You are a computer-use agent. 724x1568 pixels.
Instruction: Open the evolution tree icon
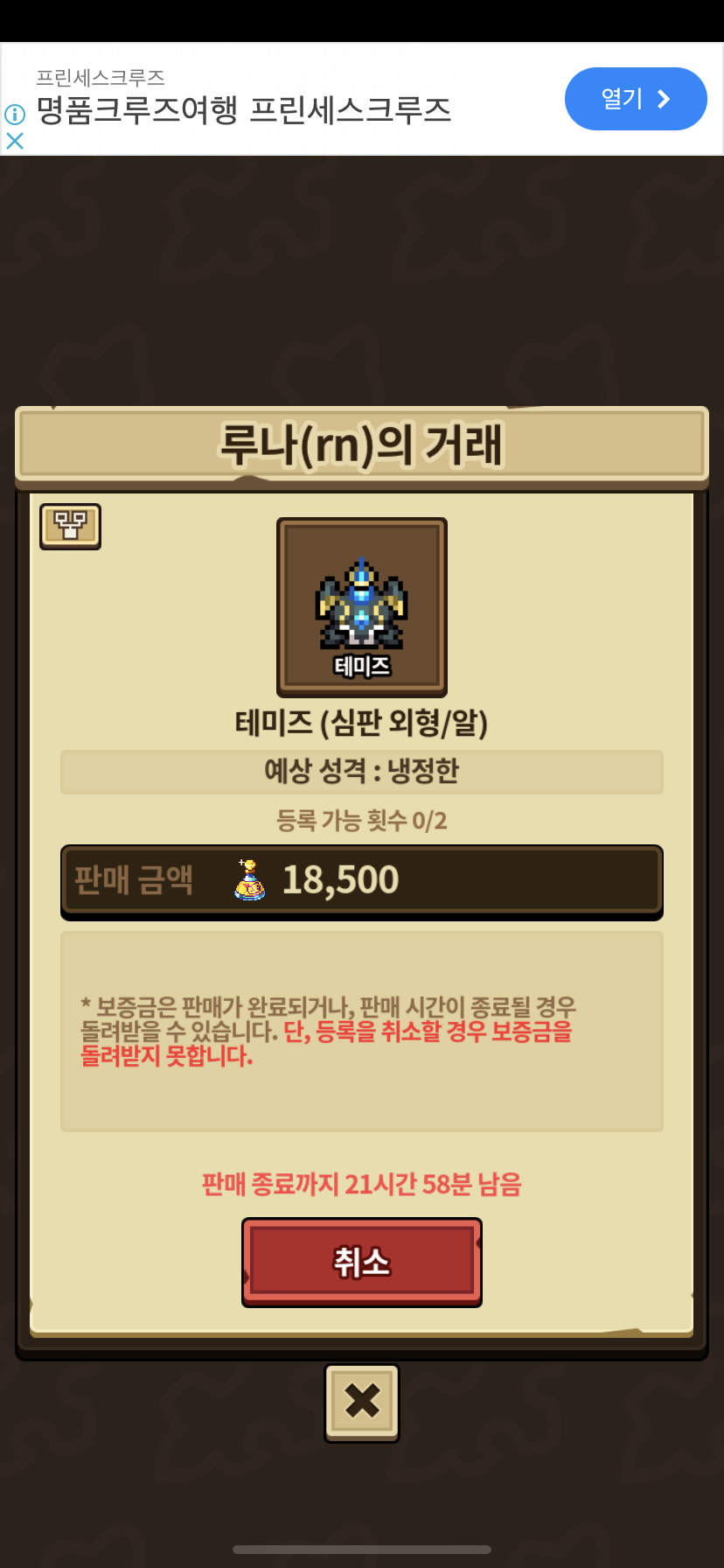click(x=70, y=526)
